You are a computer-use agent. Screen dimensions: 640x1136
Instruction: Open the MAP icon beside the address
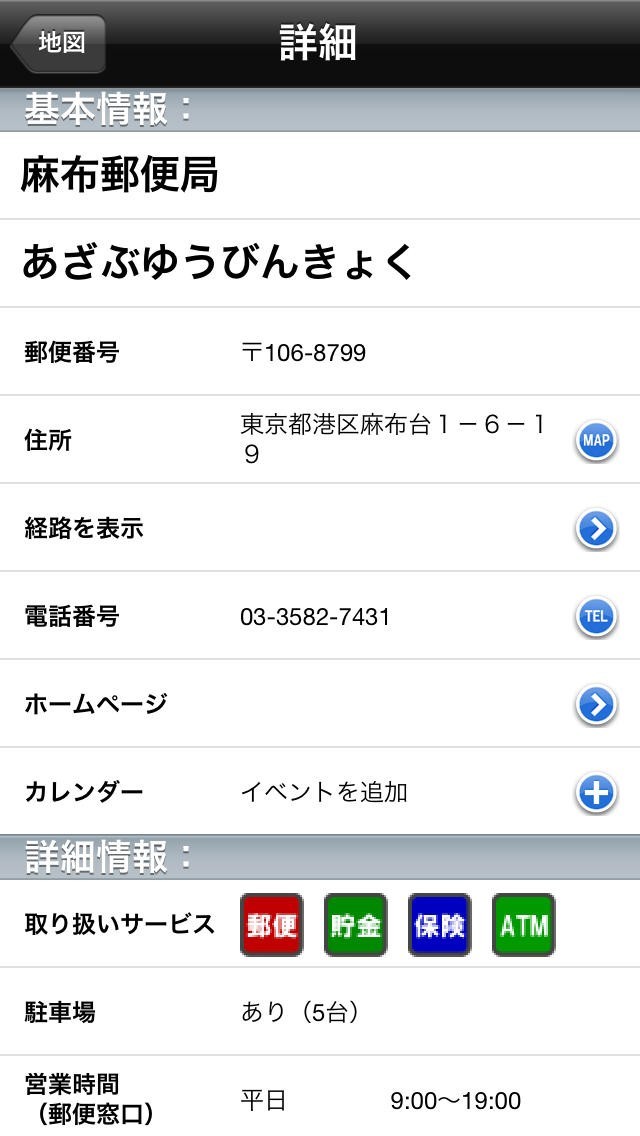point(595,440)
